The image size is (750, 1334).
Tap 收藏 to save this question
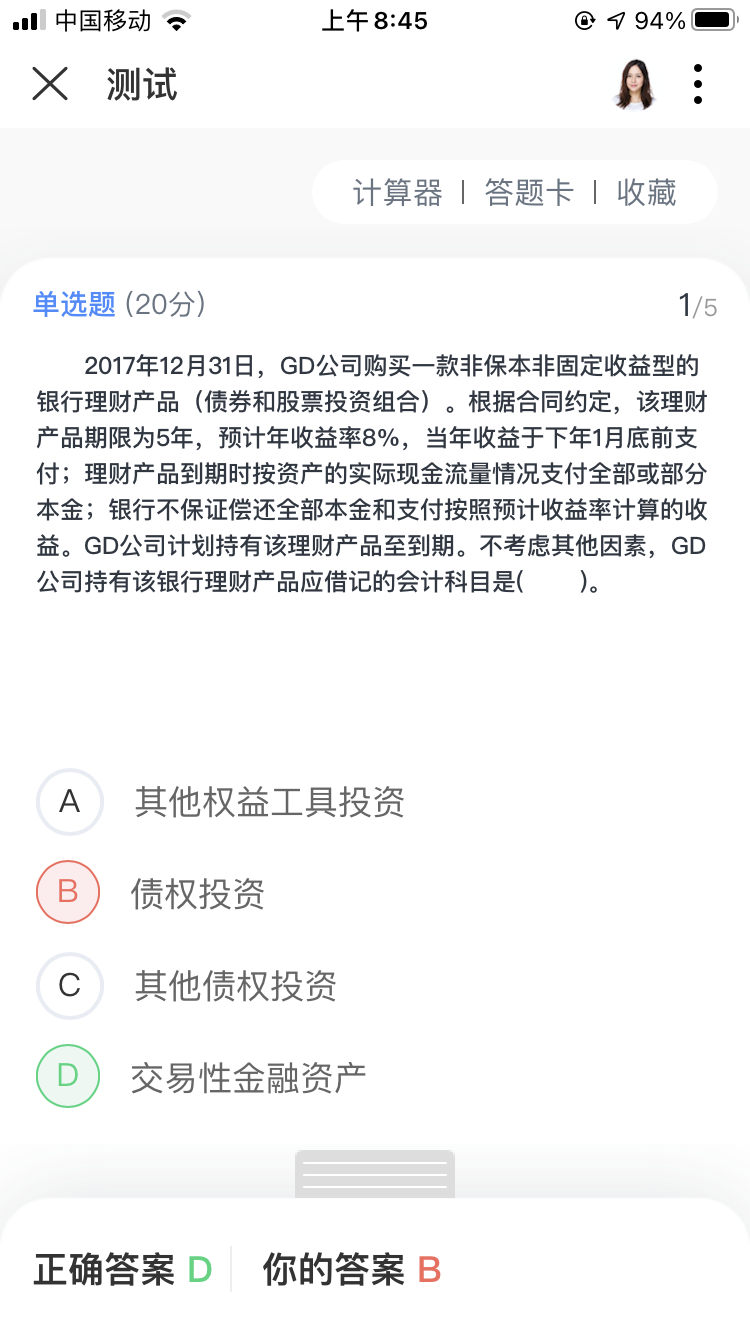click(646, 192)
